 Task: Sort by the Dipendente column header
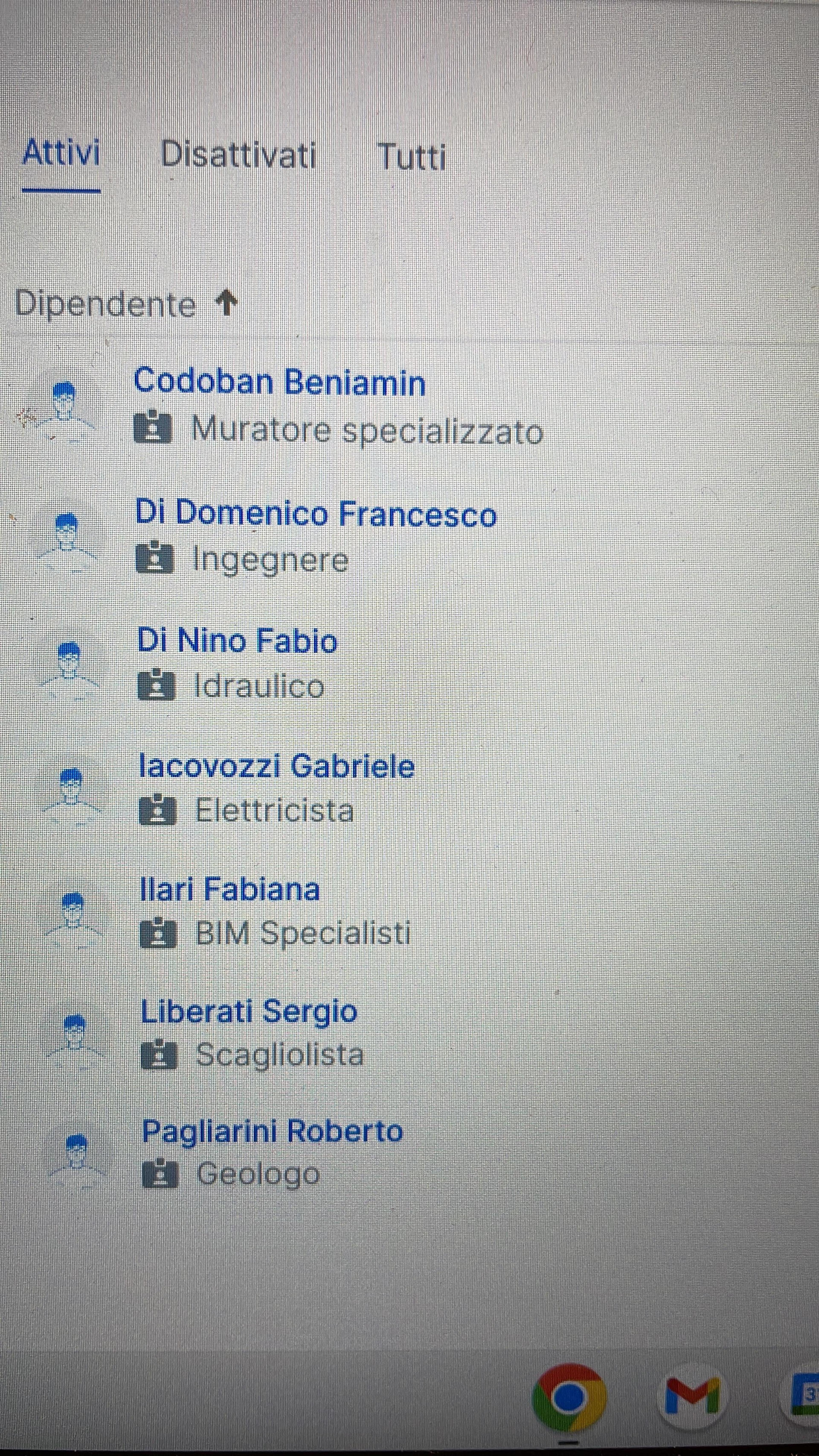click(x=105, y=304)
